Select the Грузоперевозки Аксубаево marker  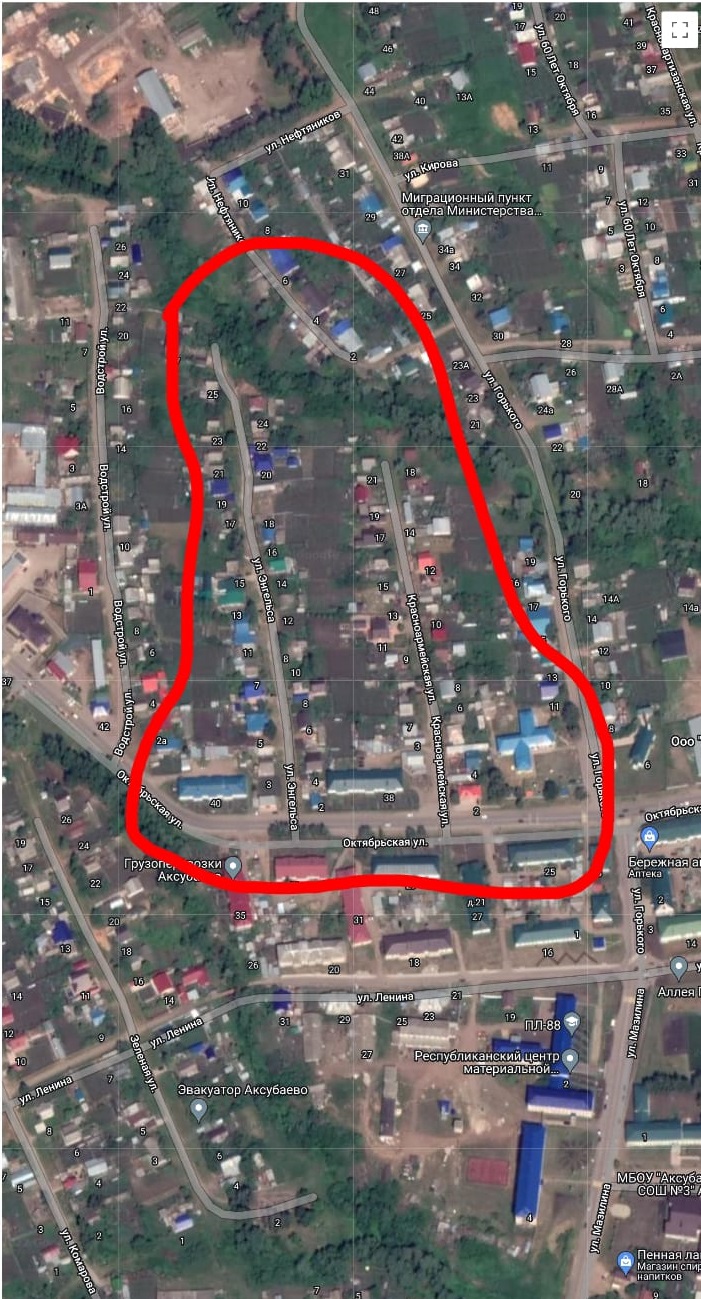[233, 866]
